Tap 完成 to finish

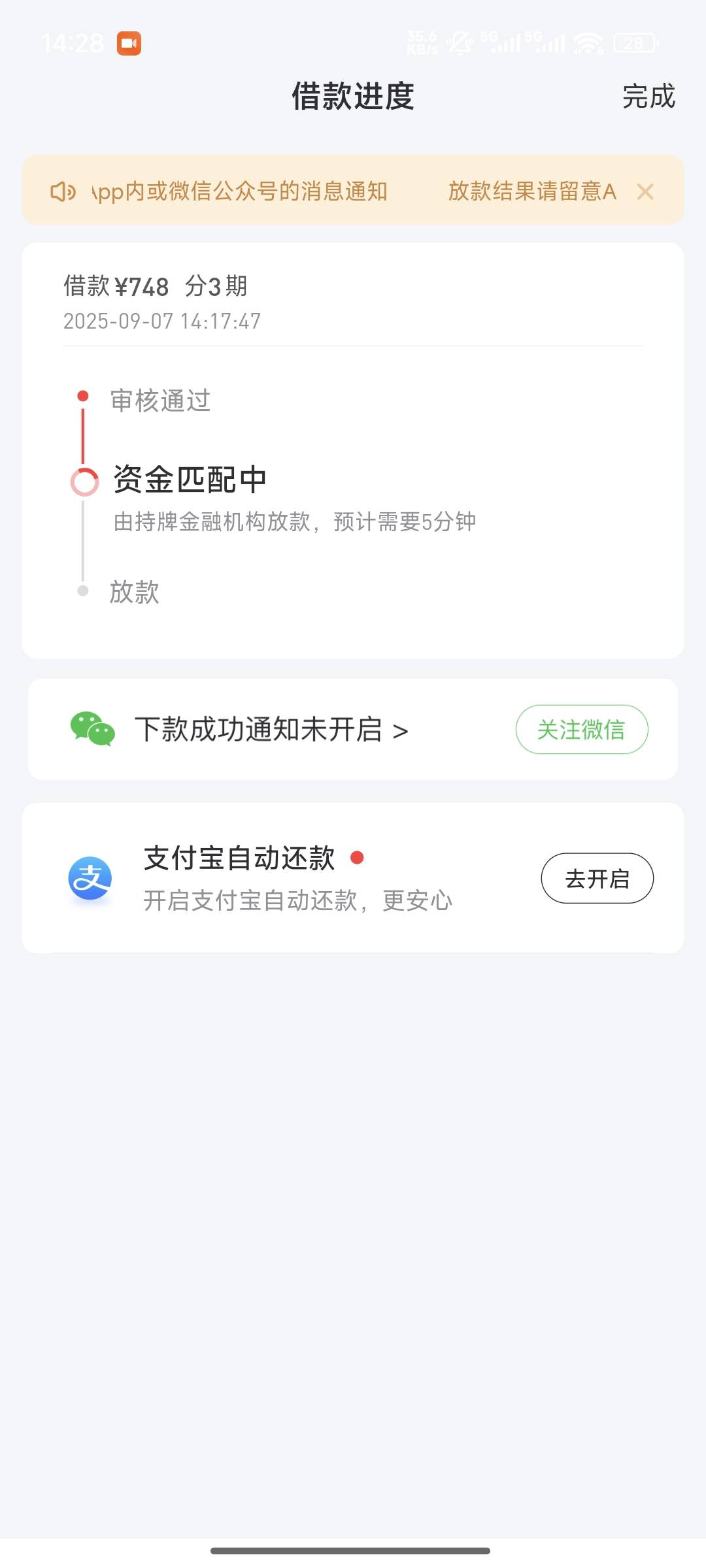[648, 97]
